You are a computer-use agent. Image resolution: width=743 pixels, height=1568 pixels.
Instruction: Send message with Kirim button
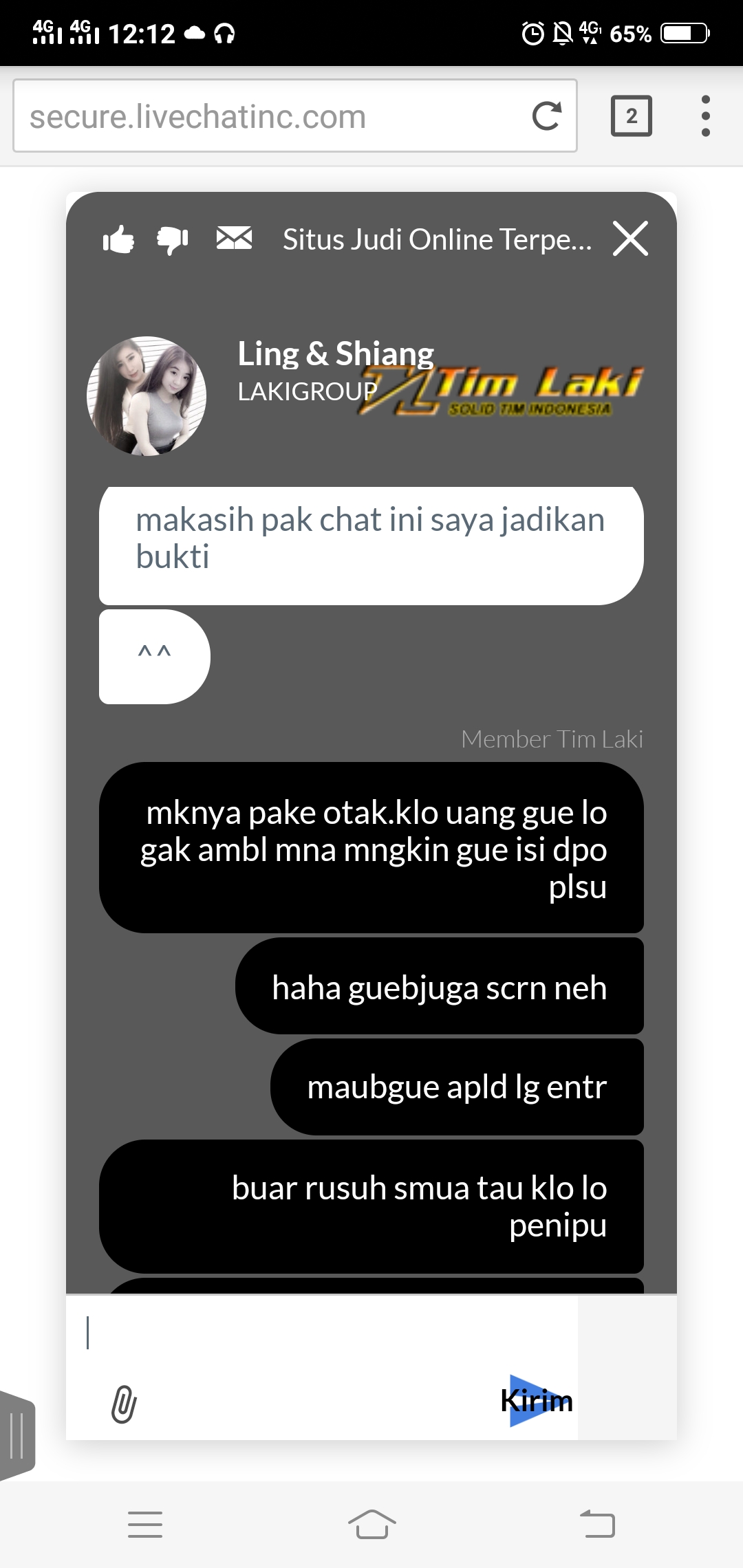tap(536, 1401)
